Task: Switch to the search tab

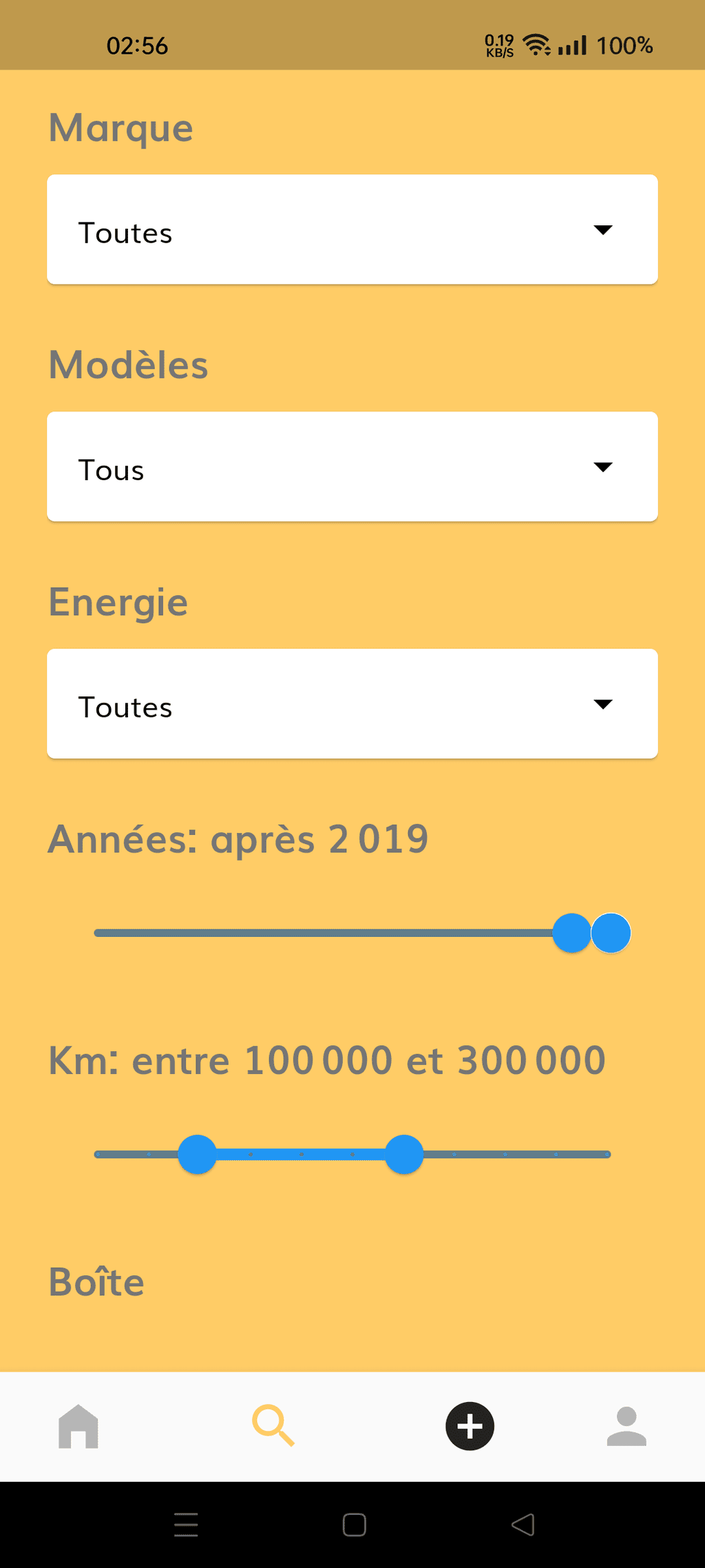Action: [273, 1425]
